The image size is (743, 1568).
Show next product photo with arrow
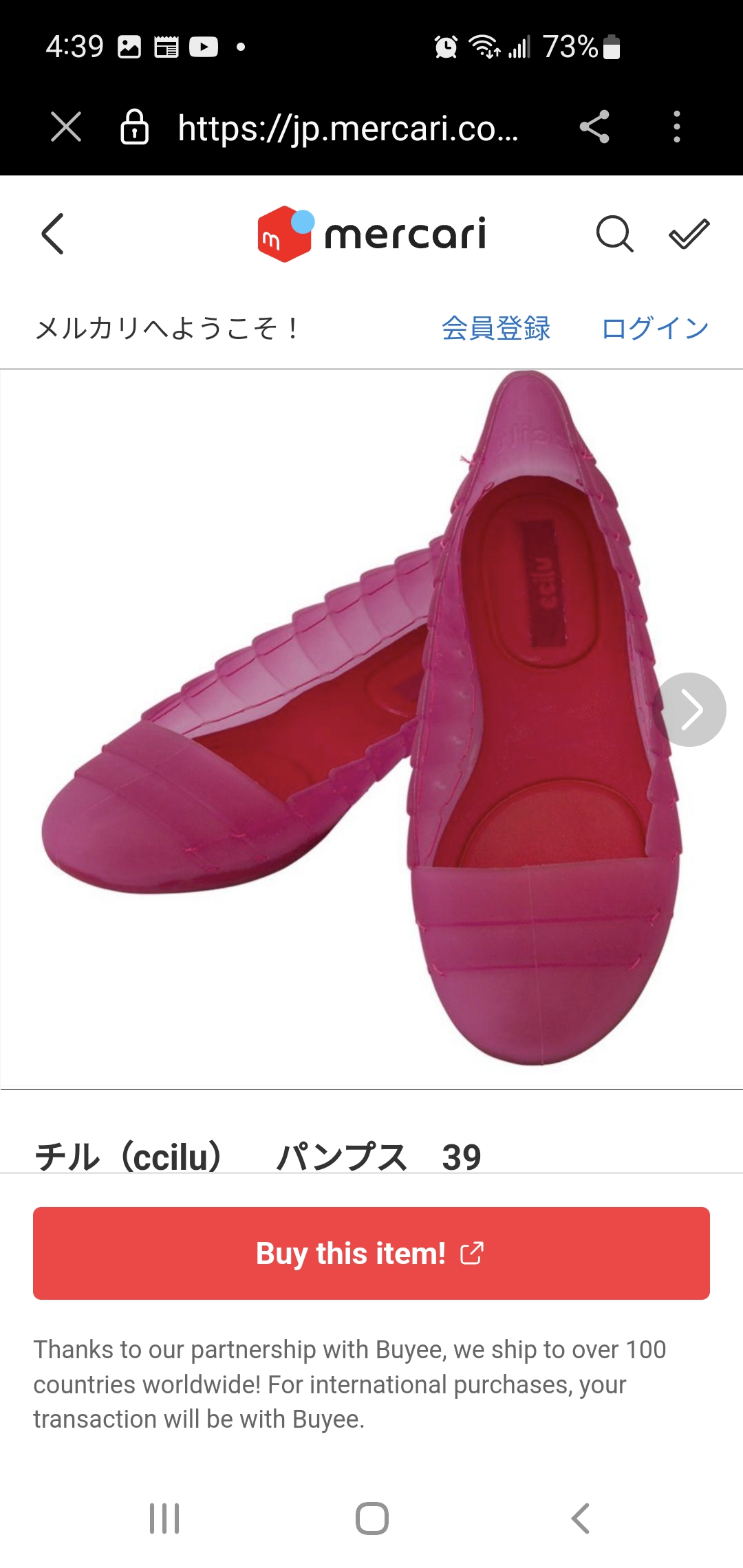point(689,709)
